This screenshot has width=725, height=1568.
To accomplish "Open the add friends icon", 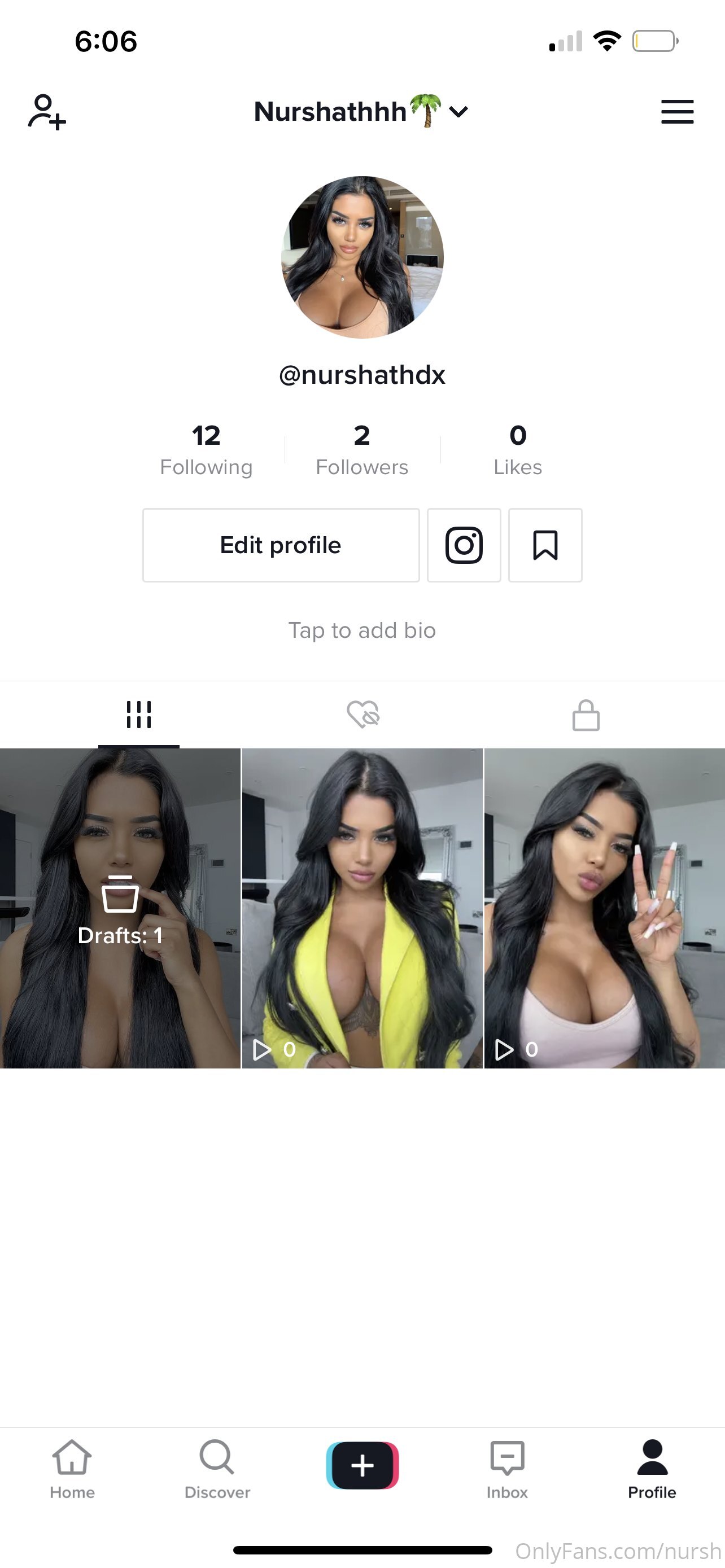I will (x=47, y=112).
